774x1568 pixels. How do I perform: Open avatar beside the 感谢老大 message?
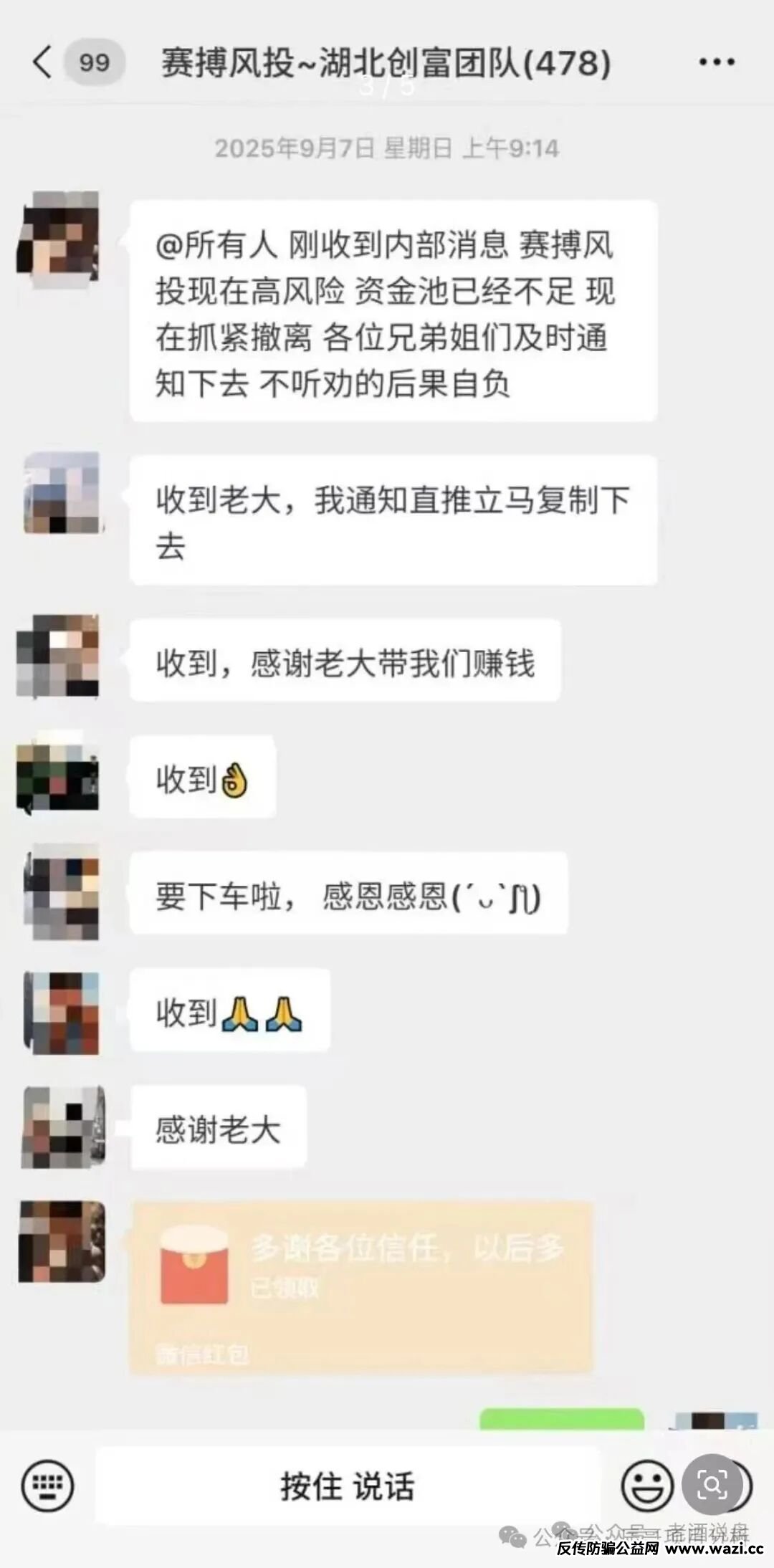tap(63, 1127)
